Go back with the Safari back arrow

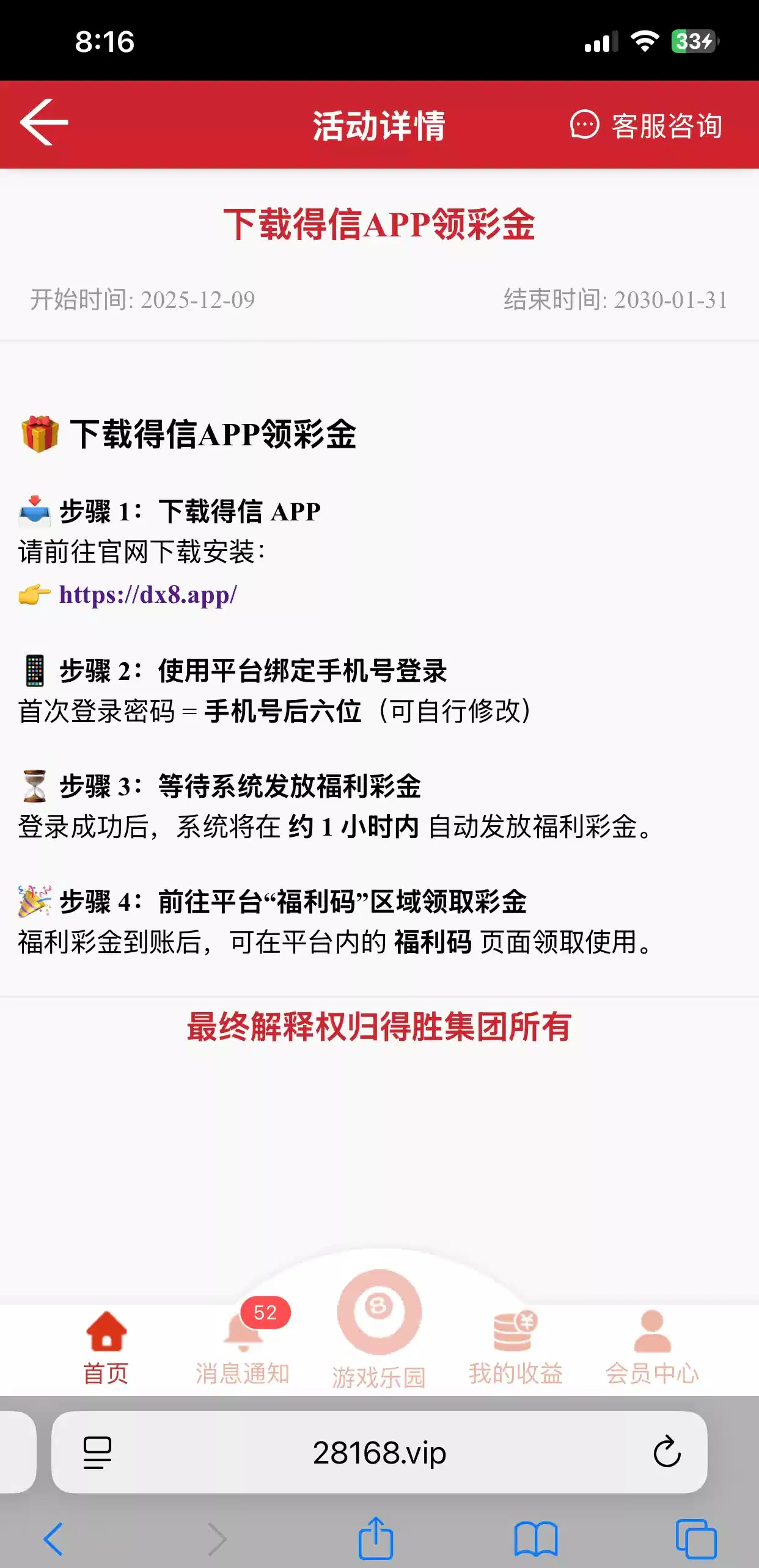tap(54, 1538)
